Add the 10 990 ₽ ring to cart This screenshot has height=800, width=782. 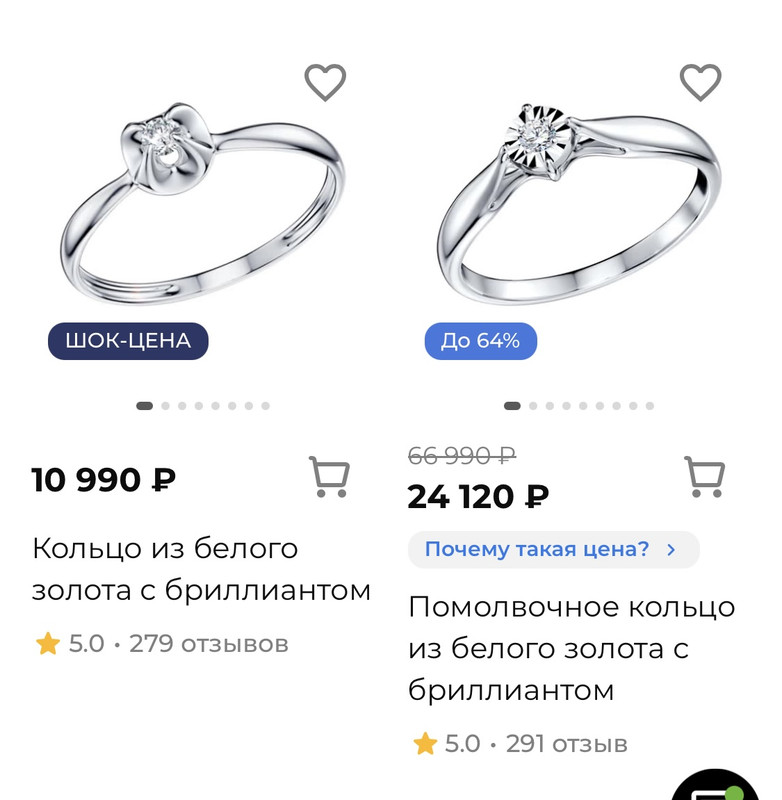(328, 477)
